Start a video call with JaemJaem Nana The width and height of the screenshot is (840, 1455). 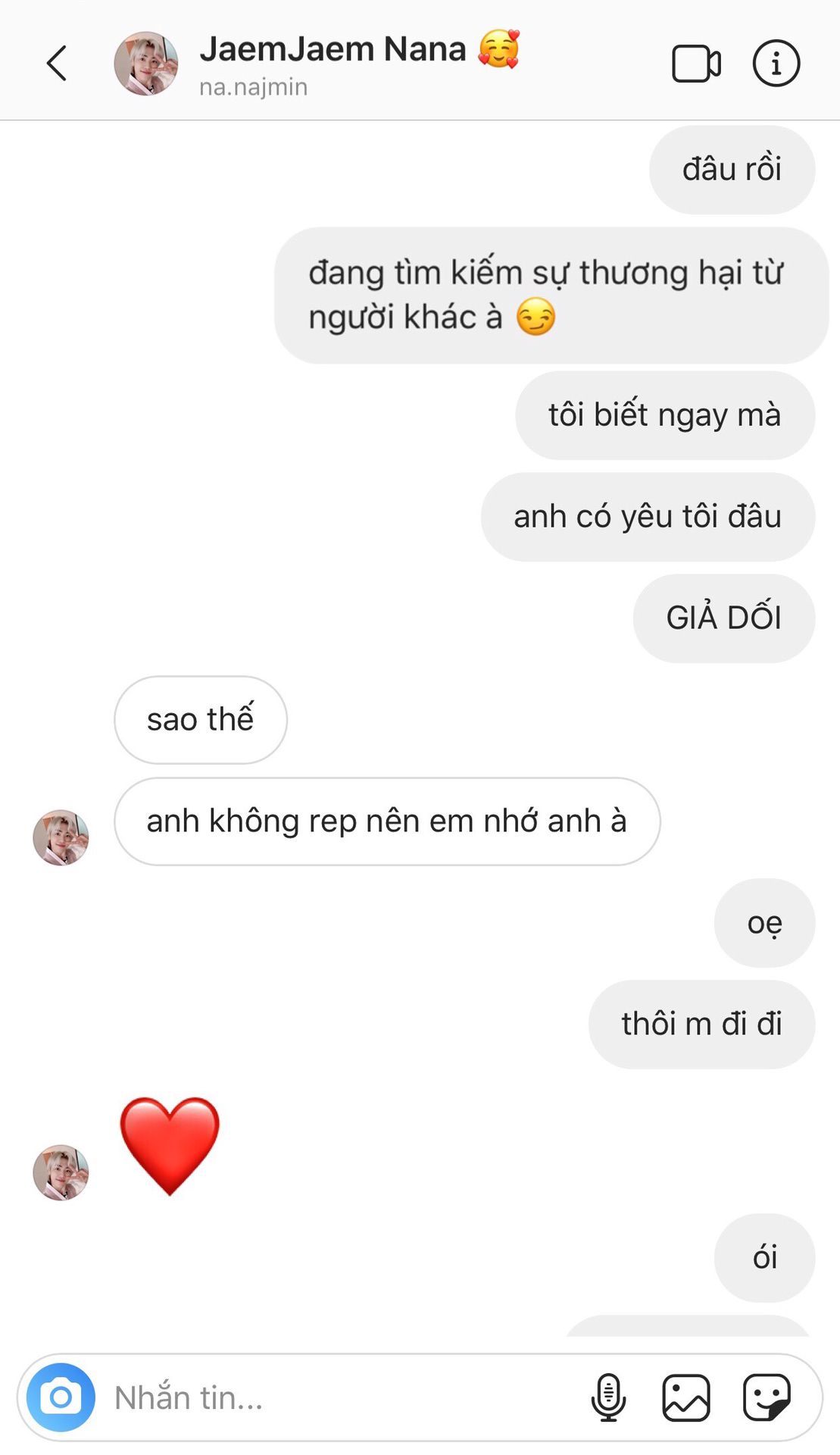click(695, 64)
